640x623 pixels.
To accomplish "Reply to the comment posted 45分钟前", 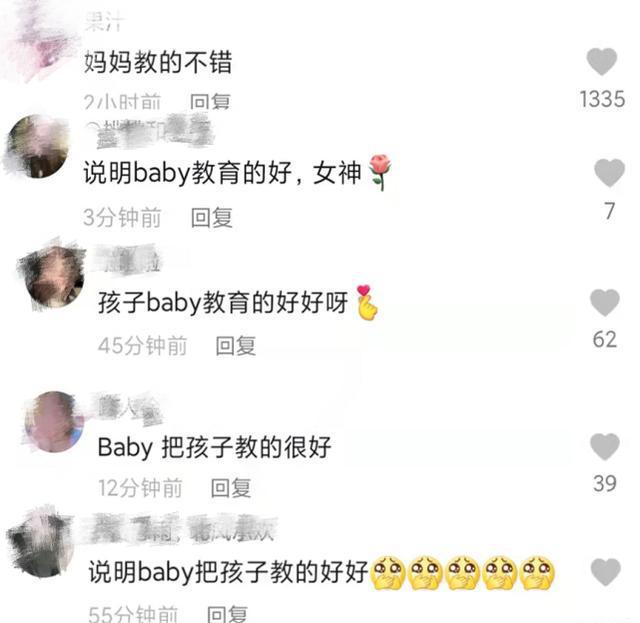I will pos(236,346).
